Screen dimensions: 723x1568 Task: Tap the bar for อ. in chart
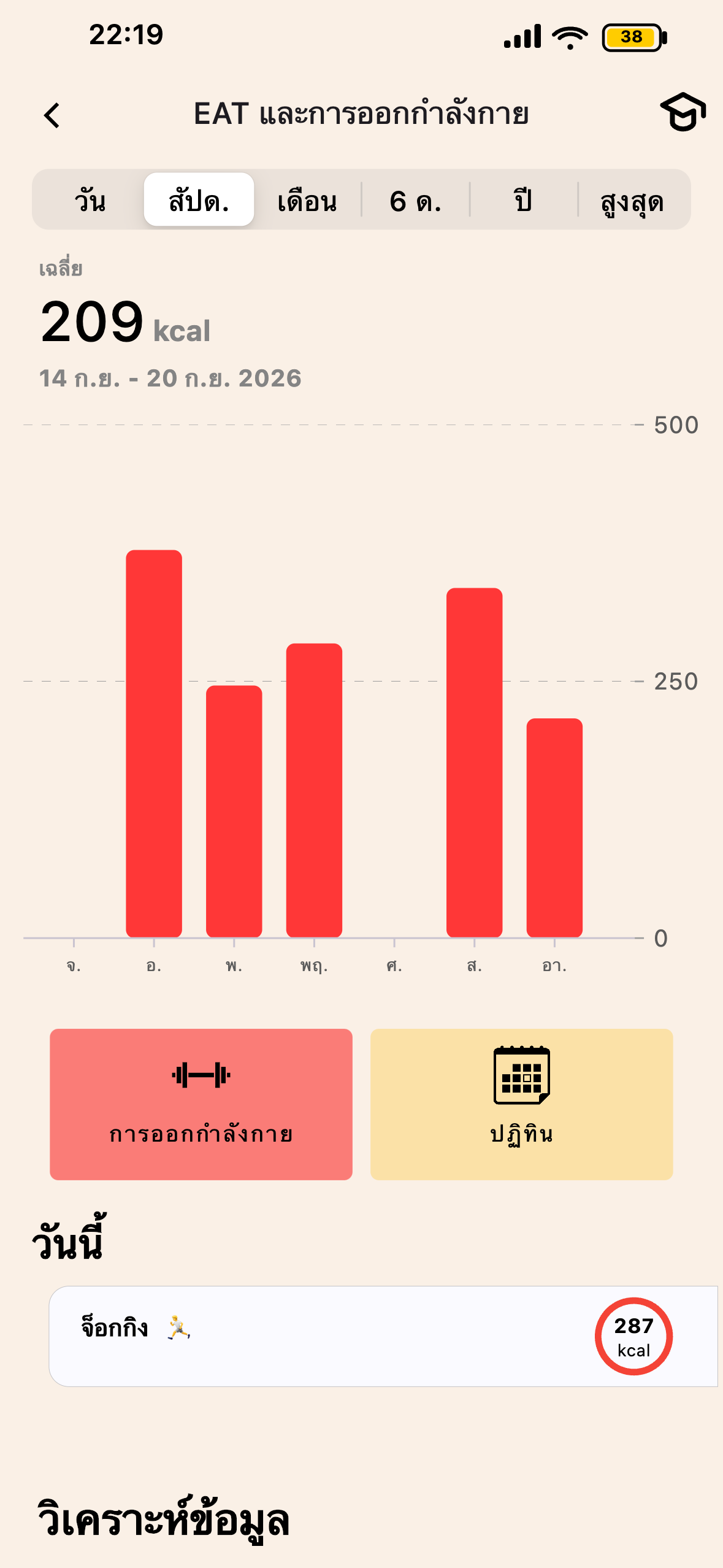point(154,744)
